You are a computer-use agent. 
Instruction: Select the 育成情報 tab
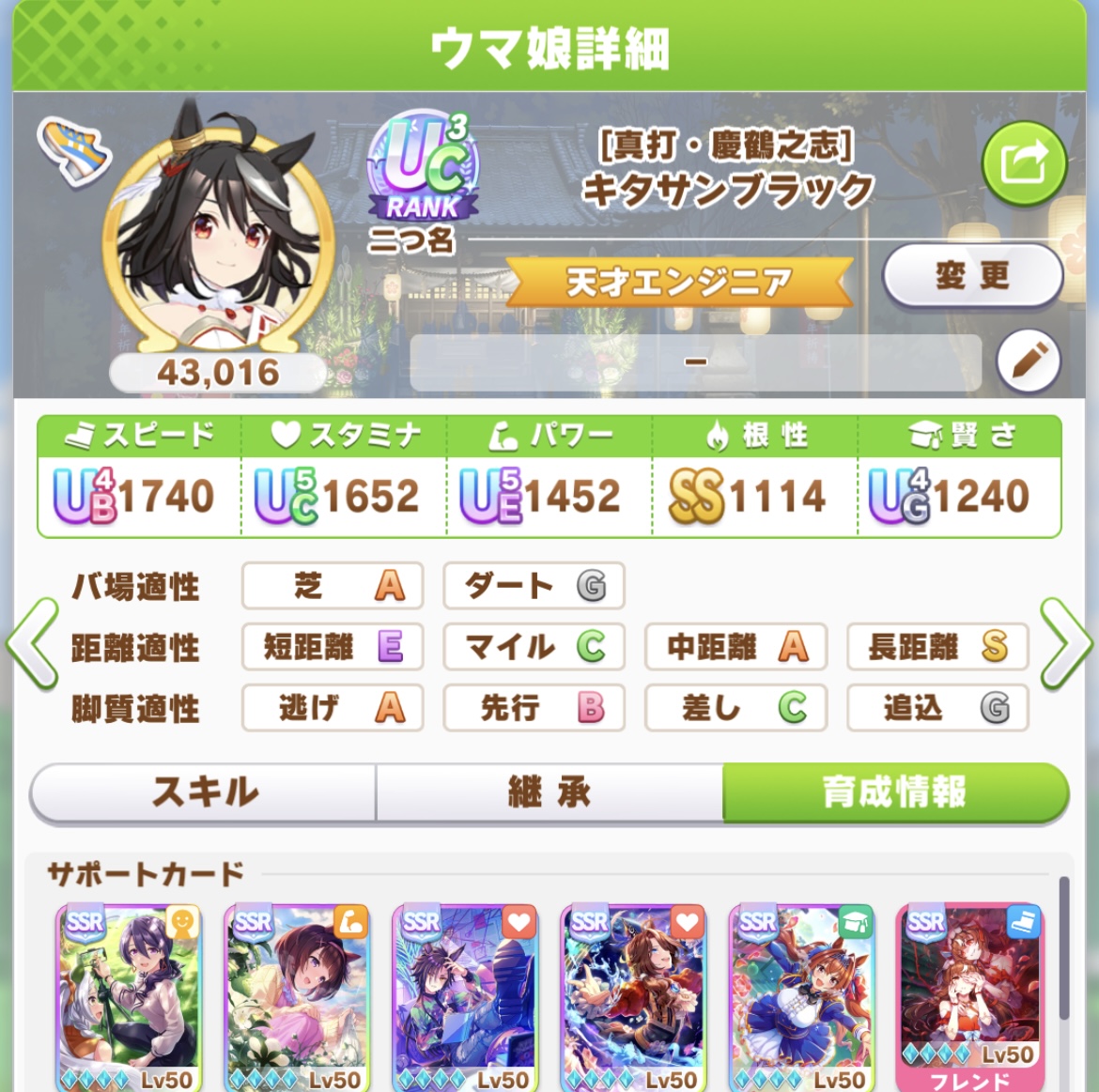point(894,792)
